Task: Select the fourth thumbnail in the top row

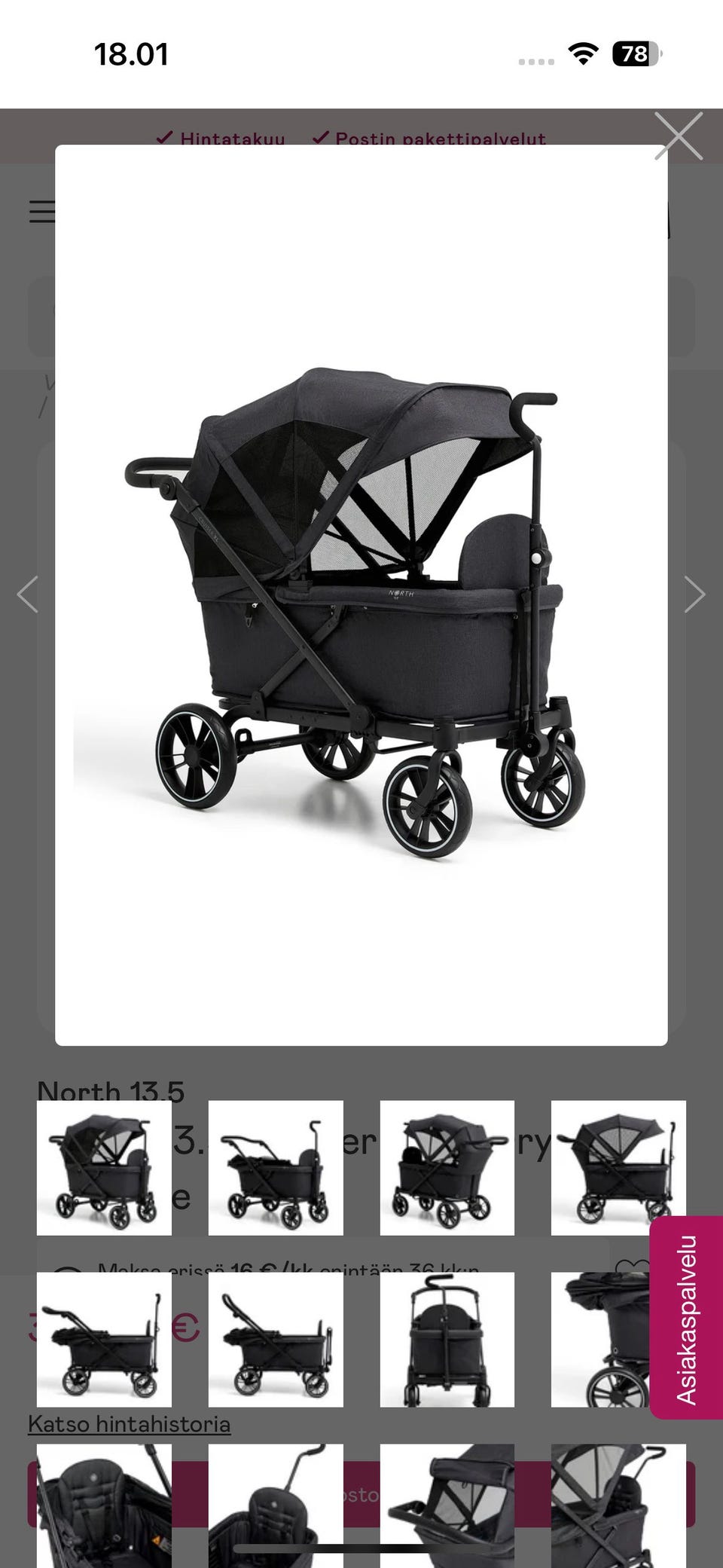Action: click(618, 1168)
